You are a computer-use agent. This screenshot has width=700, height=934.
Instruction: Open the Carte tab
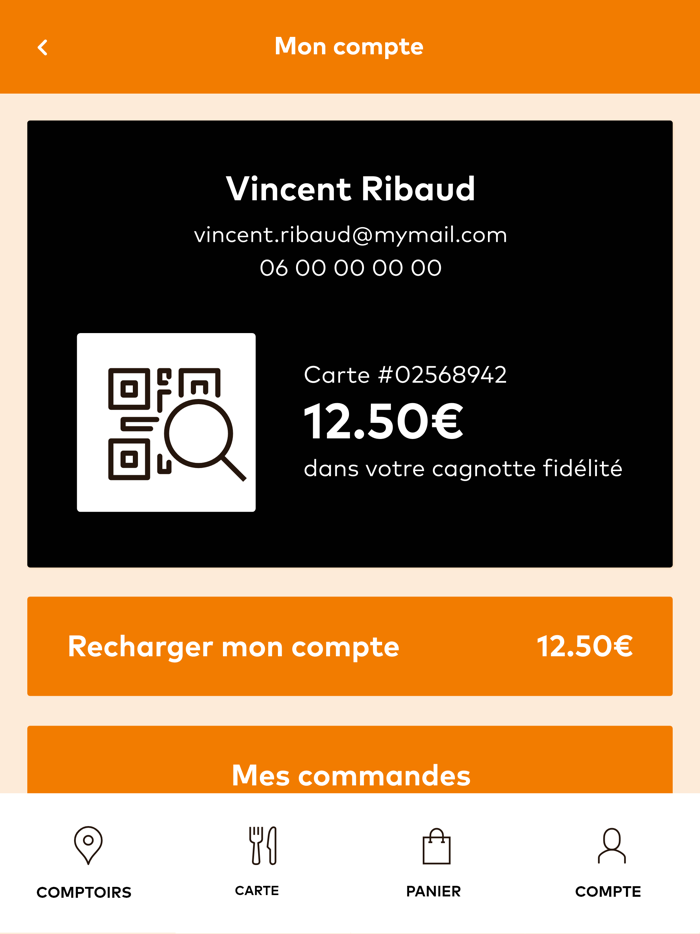258,862
